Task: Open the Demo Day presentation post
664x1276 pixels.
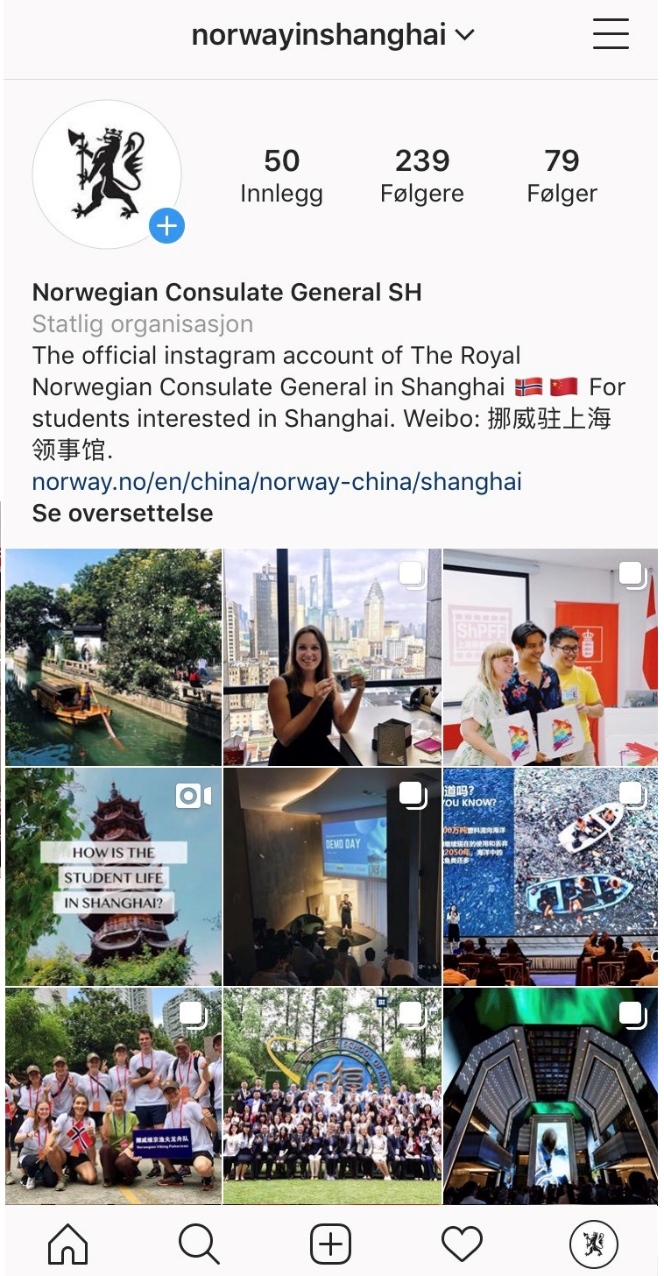Action: pos(332,877)
